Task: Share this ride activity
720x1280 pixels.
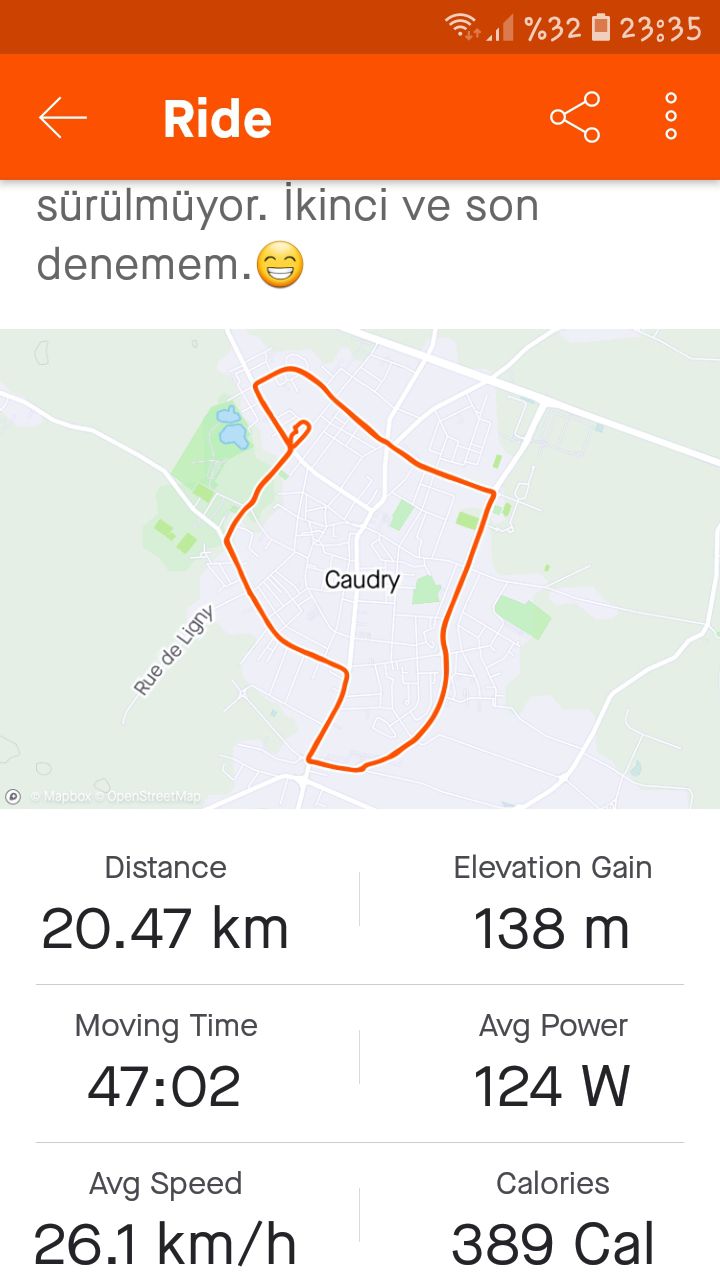Action: pos(575,118)
